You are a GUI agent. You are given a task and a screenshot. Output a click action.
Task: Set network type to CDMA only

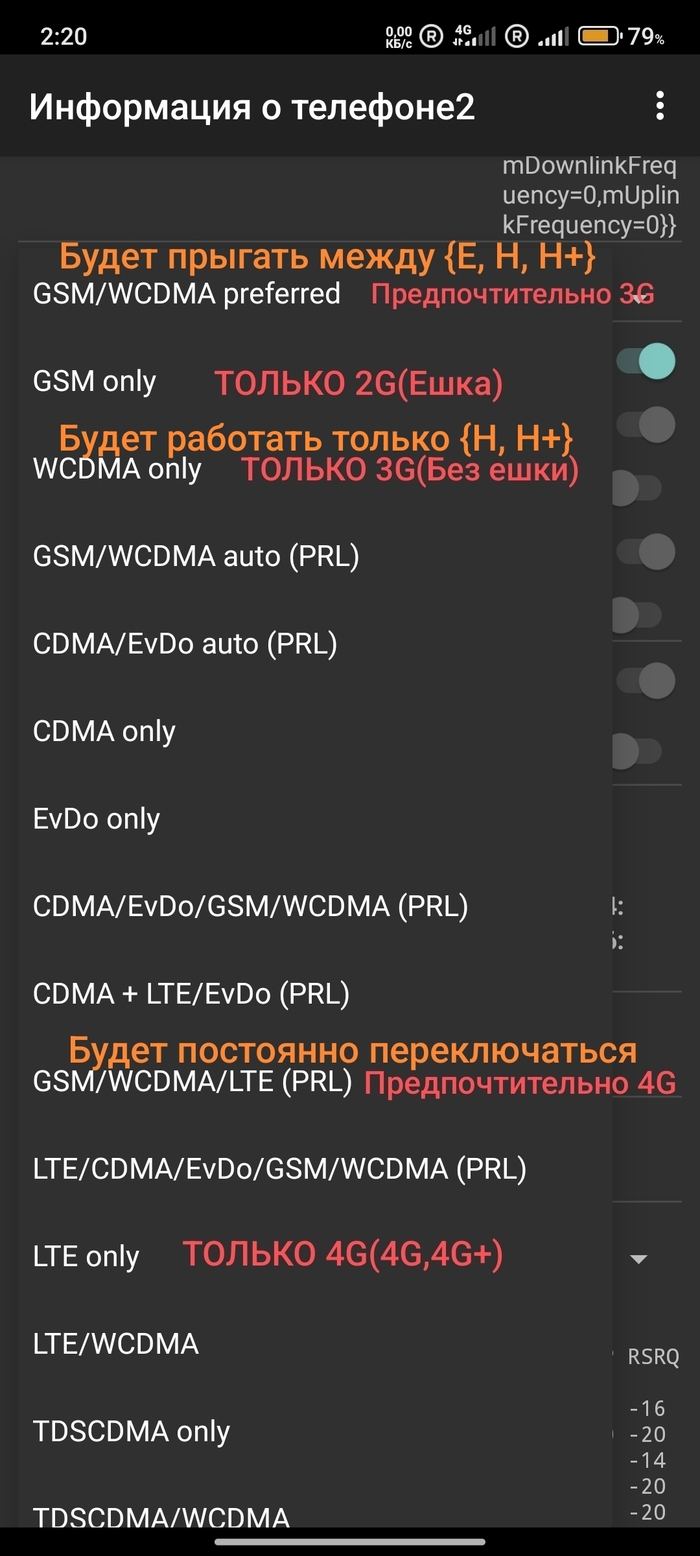click(x=104, y=732)
